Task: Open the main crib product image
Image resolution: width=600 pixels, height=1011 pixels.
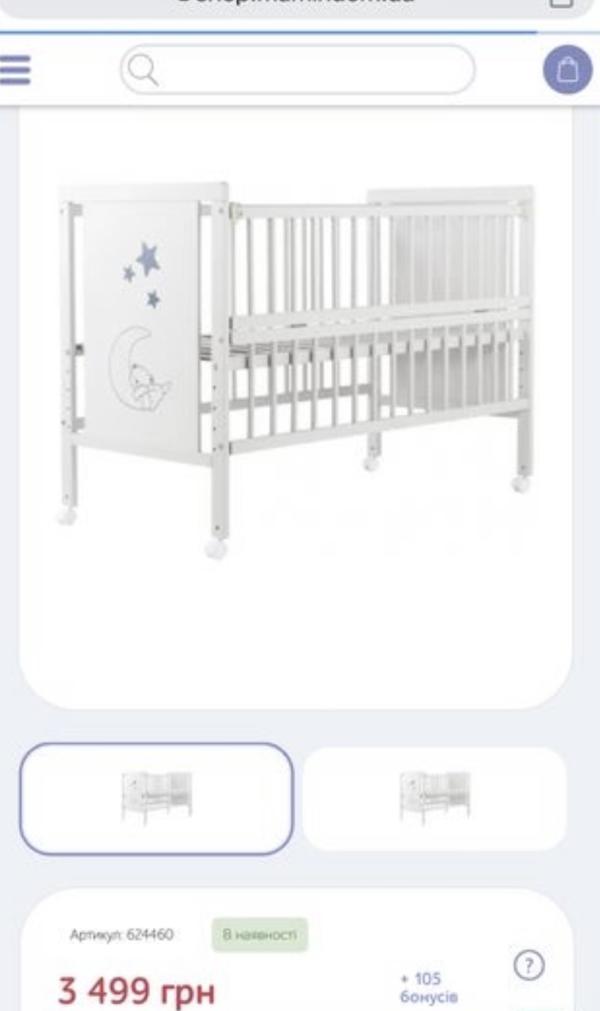Action: [x=296, y=369]
